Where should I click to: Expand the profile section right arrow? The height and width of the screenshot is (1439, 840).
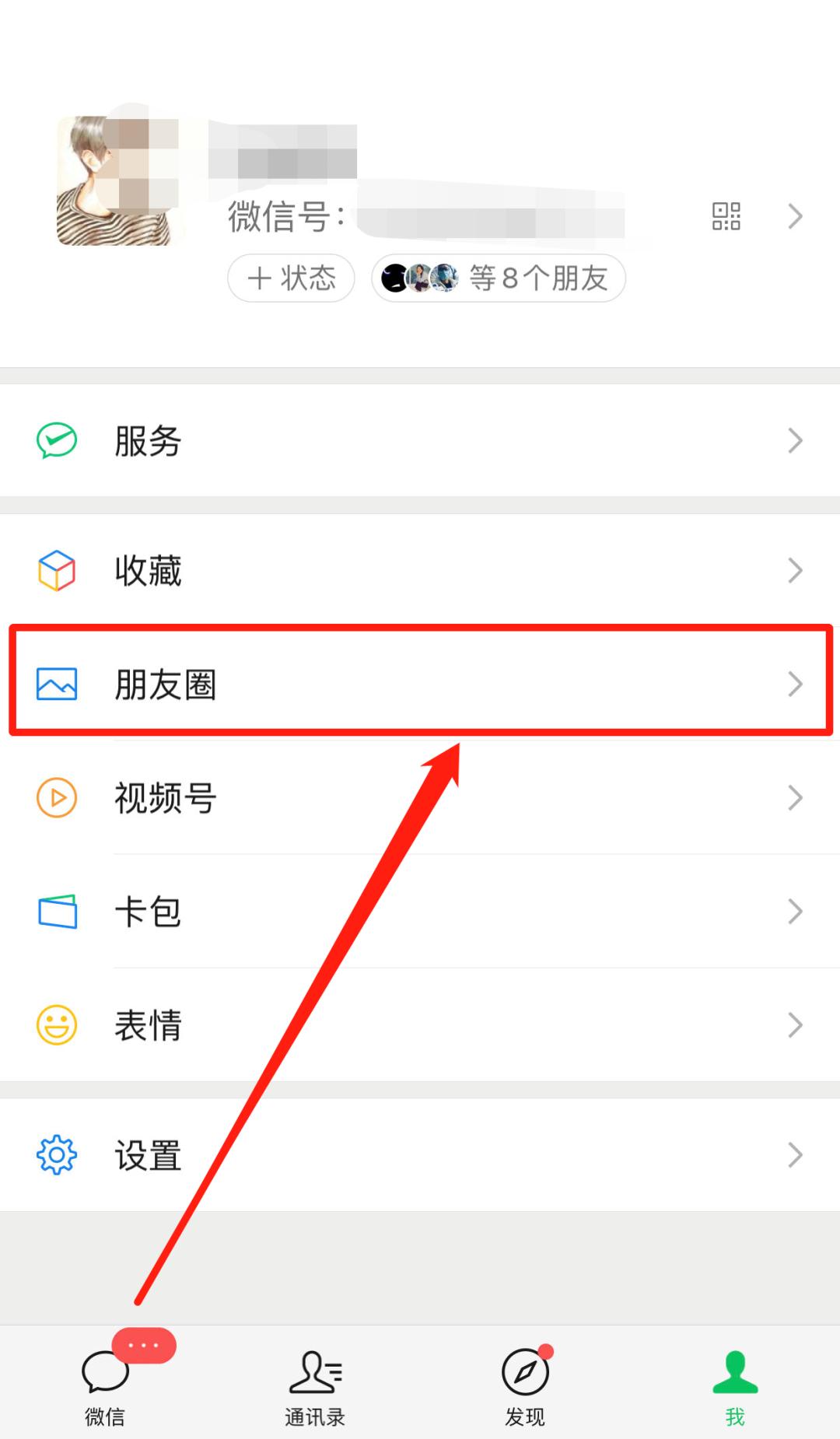795,216
